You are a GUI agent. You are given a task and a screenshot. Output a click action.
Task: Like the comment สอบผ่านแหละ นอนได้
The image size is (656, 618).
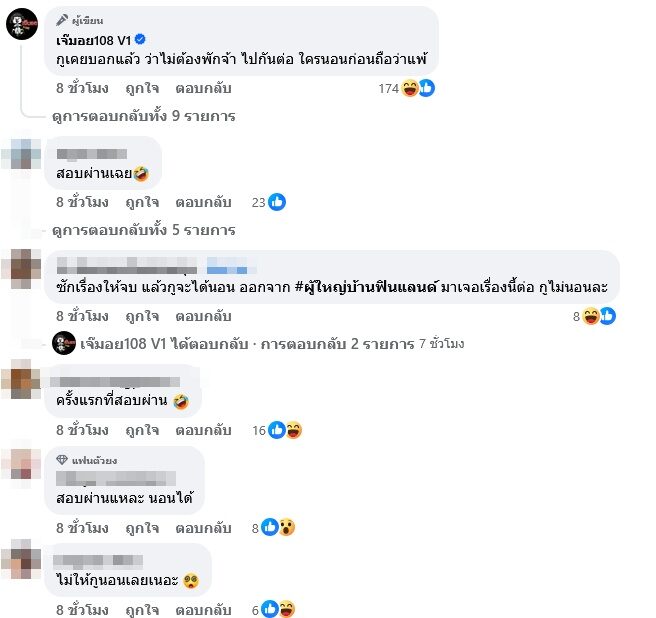142,527
